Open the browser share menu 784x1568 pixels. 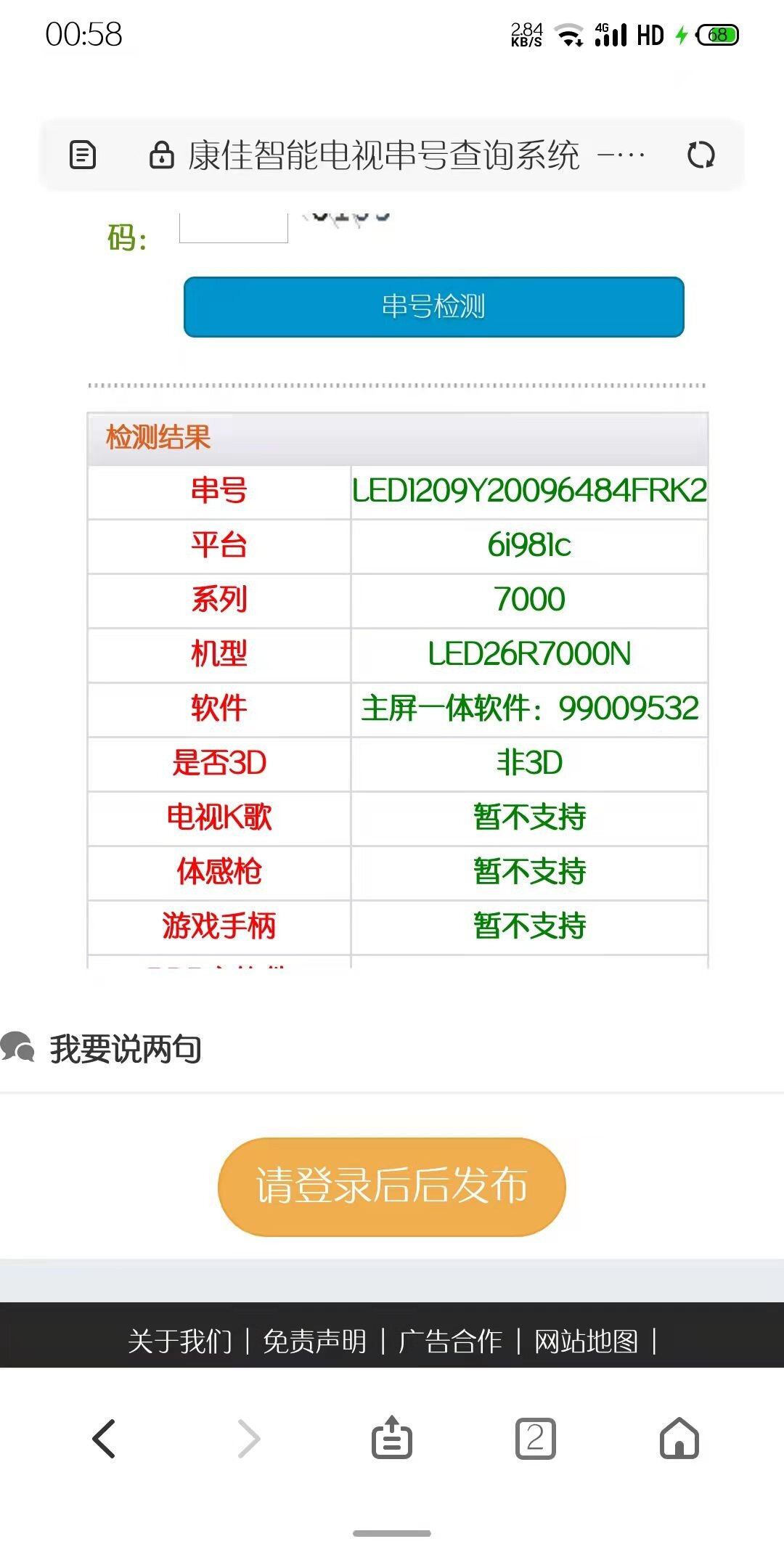click(392, 1437)
